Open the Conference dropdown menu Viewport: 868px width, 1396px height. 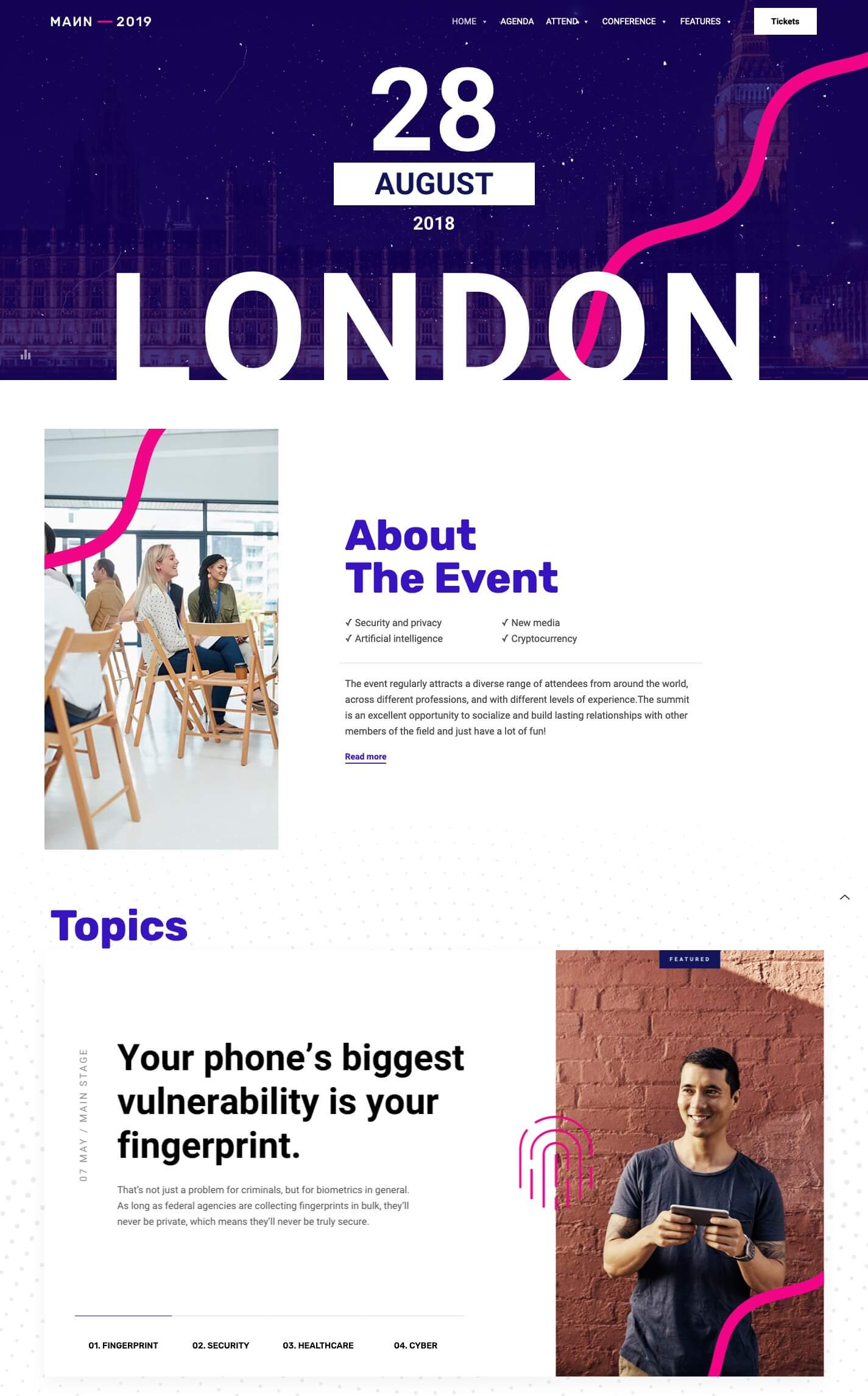click(x=633, y=21)
